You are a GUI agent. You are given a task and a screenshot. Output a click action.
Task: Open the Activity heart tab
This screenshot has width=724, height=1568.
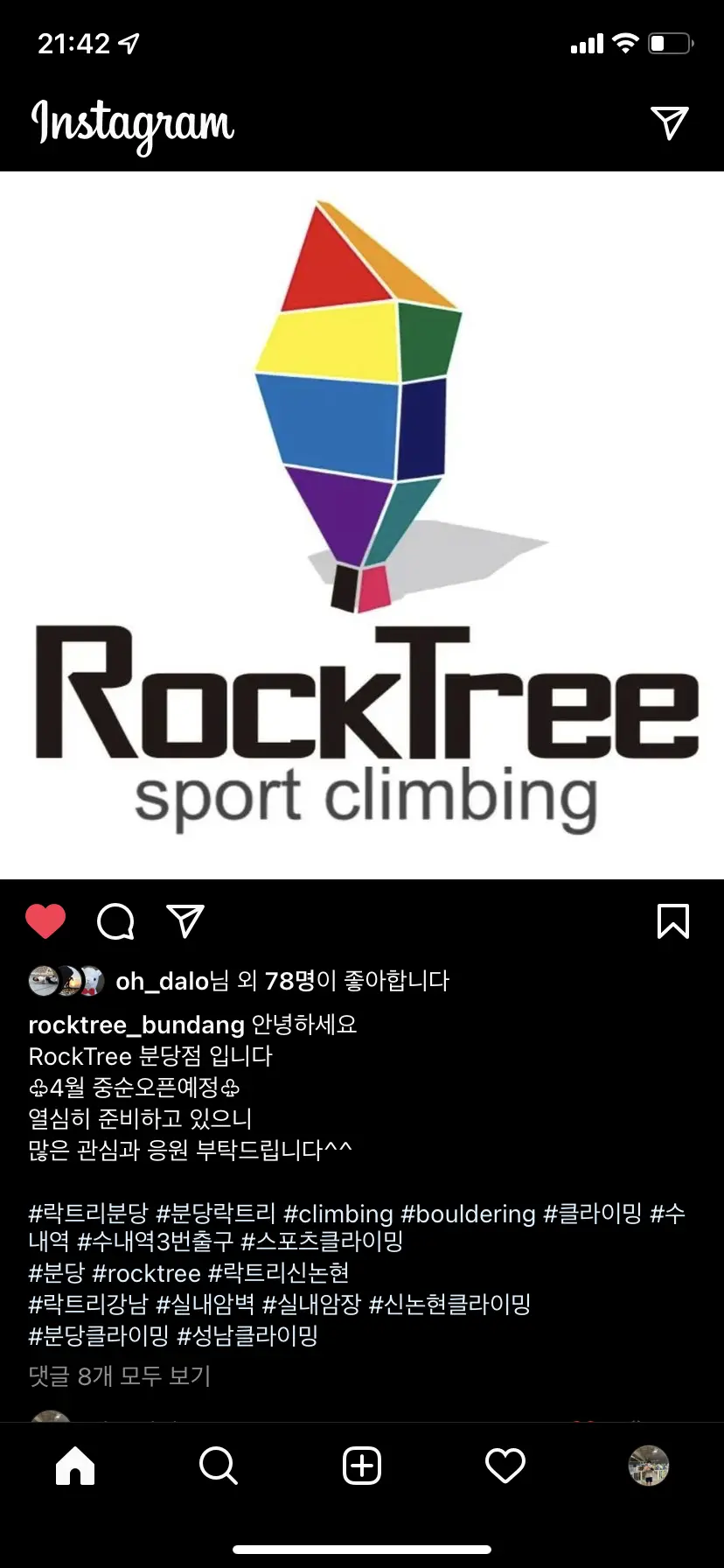(x=505, y=1465)
